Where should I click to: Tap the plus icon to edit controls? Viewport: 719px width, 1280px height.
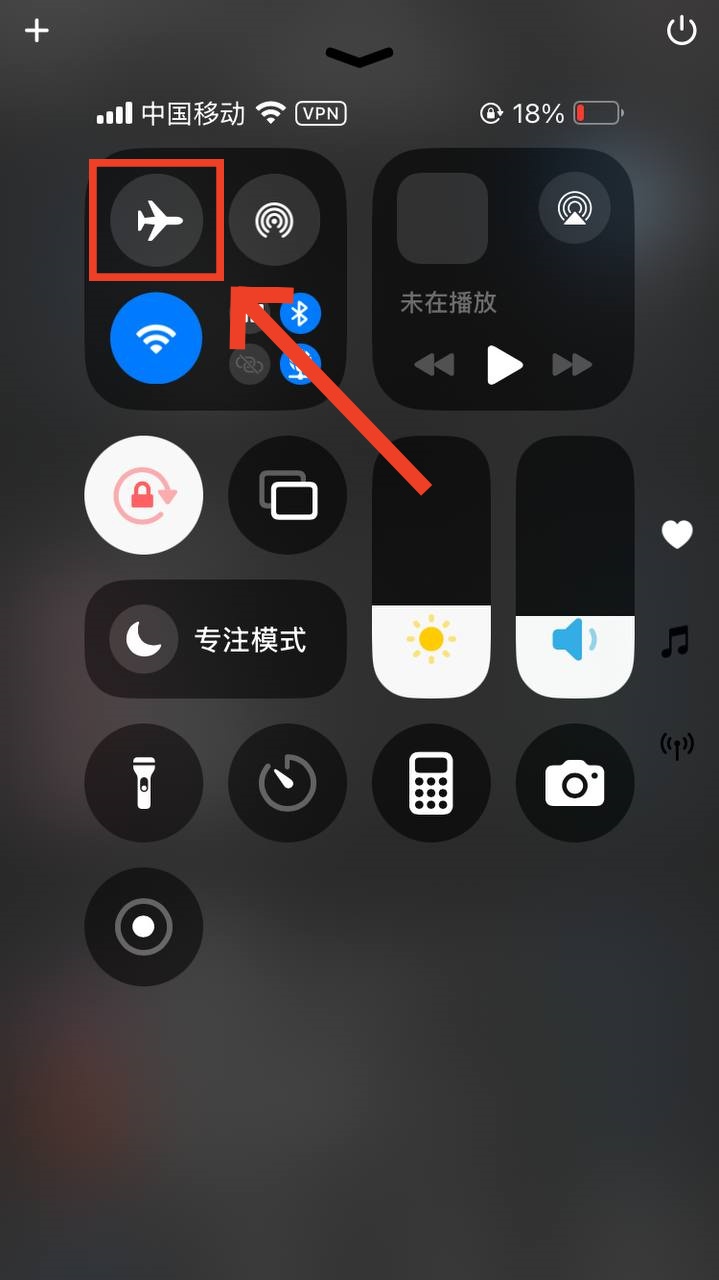(x=37, y=31)
